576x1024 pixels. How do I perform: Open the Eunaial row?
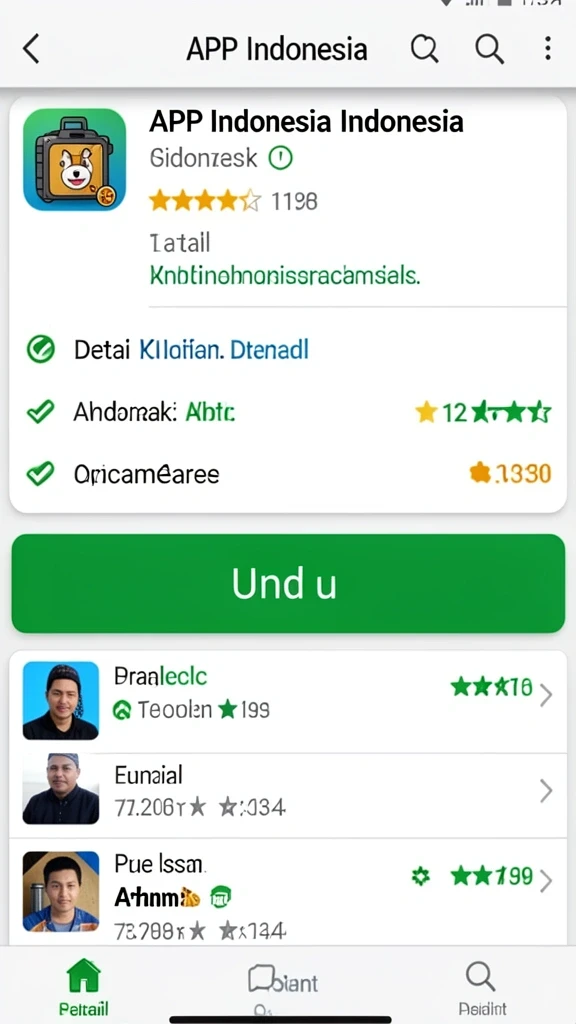pos(288,795)
